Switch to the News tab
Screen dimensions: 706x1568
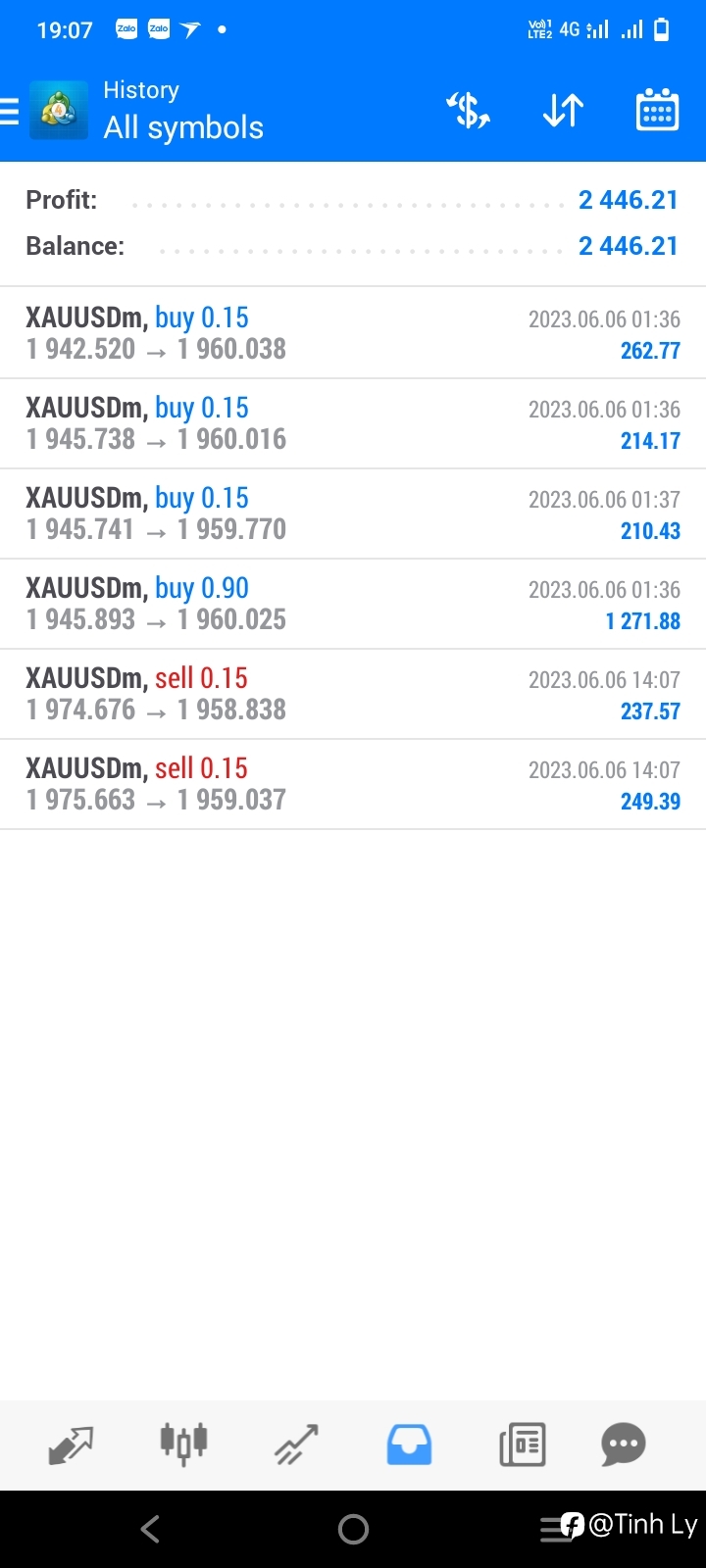pos(523,1445)
